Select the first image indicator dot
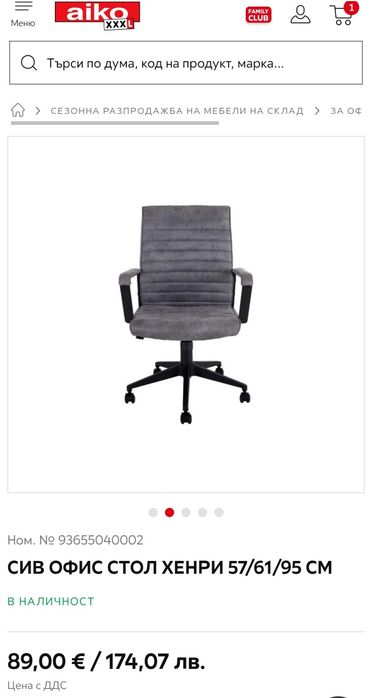Screen dimensions: 372x698 pyautogui.click(x=153, y=512)
